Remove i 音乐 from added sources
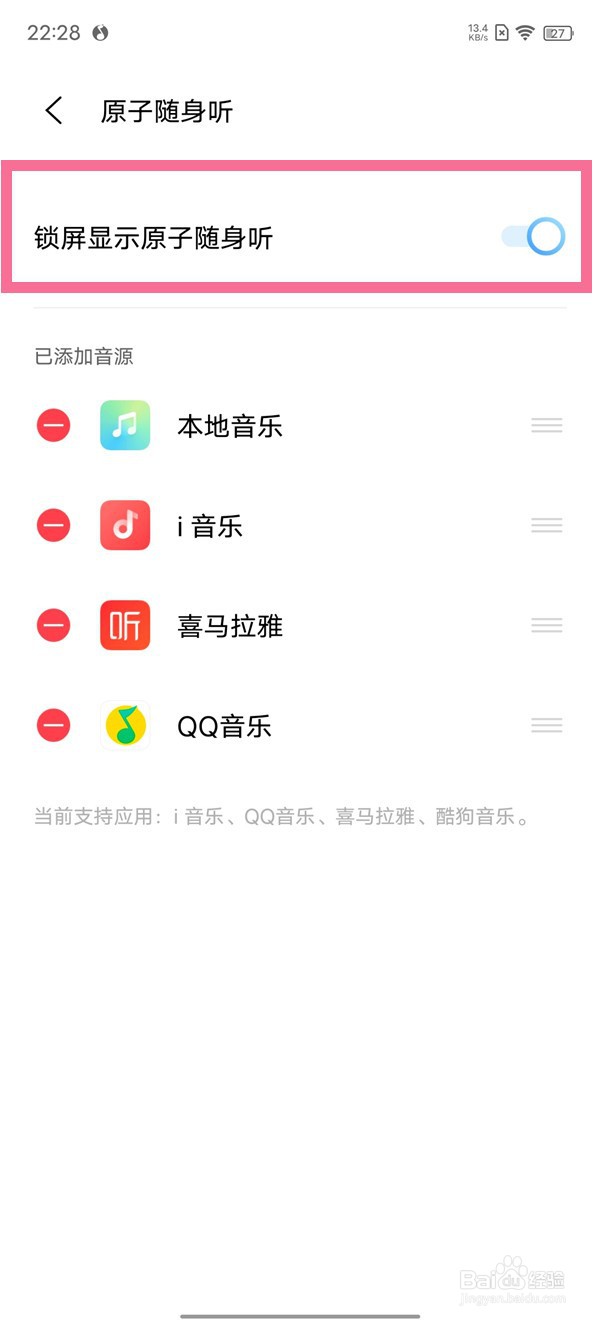This screenshot has width=600, height=1320. [54, 526]
